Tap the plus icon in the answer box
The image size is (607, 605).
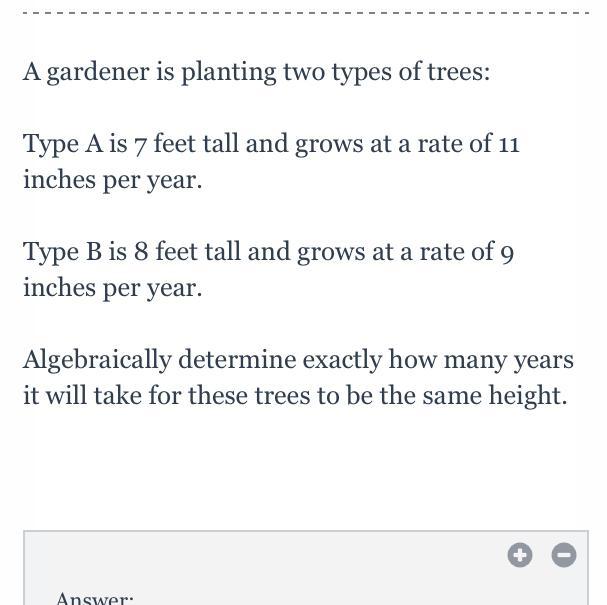point(520,555)
